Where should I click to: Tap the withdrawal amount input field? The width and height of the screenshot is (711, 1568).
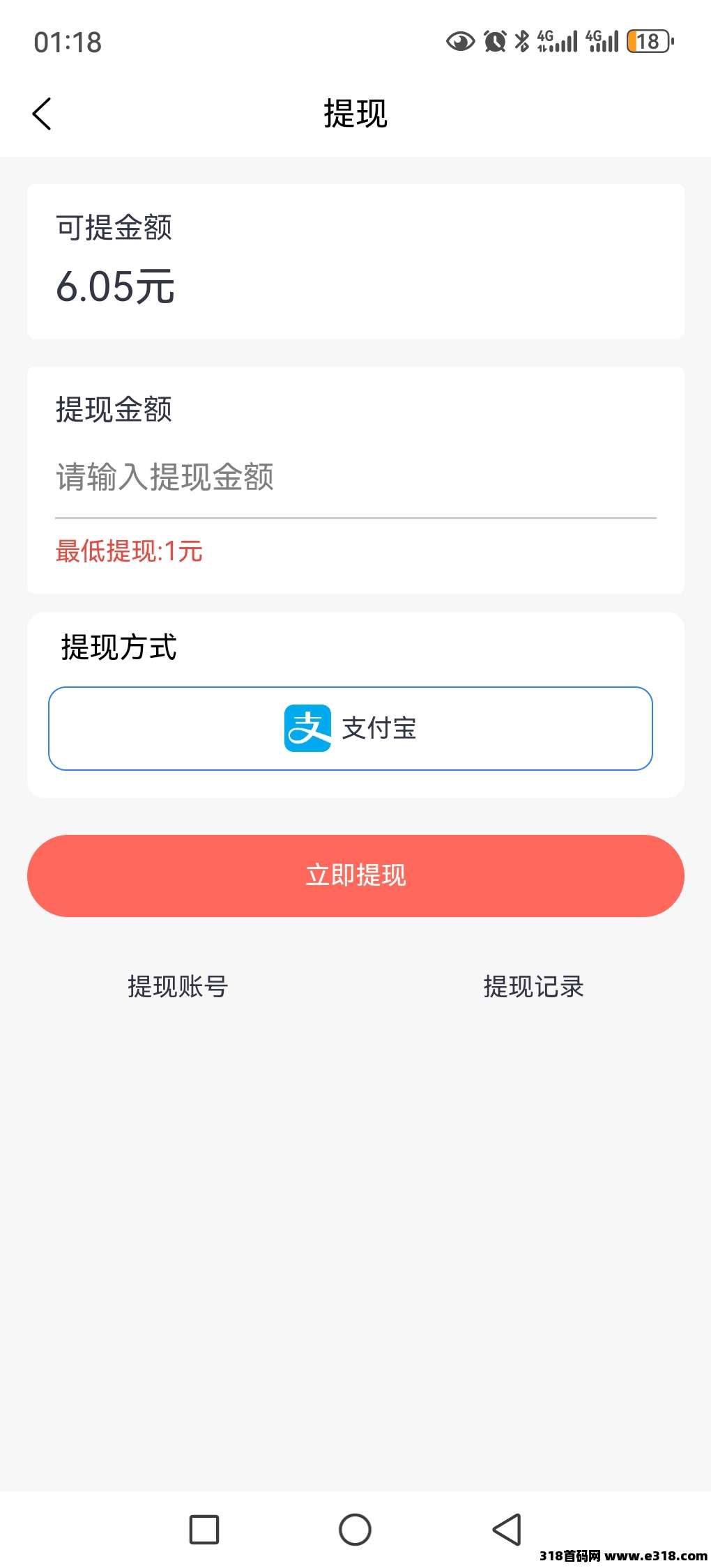(x=355, y=477)
